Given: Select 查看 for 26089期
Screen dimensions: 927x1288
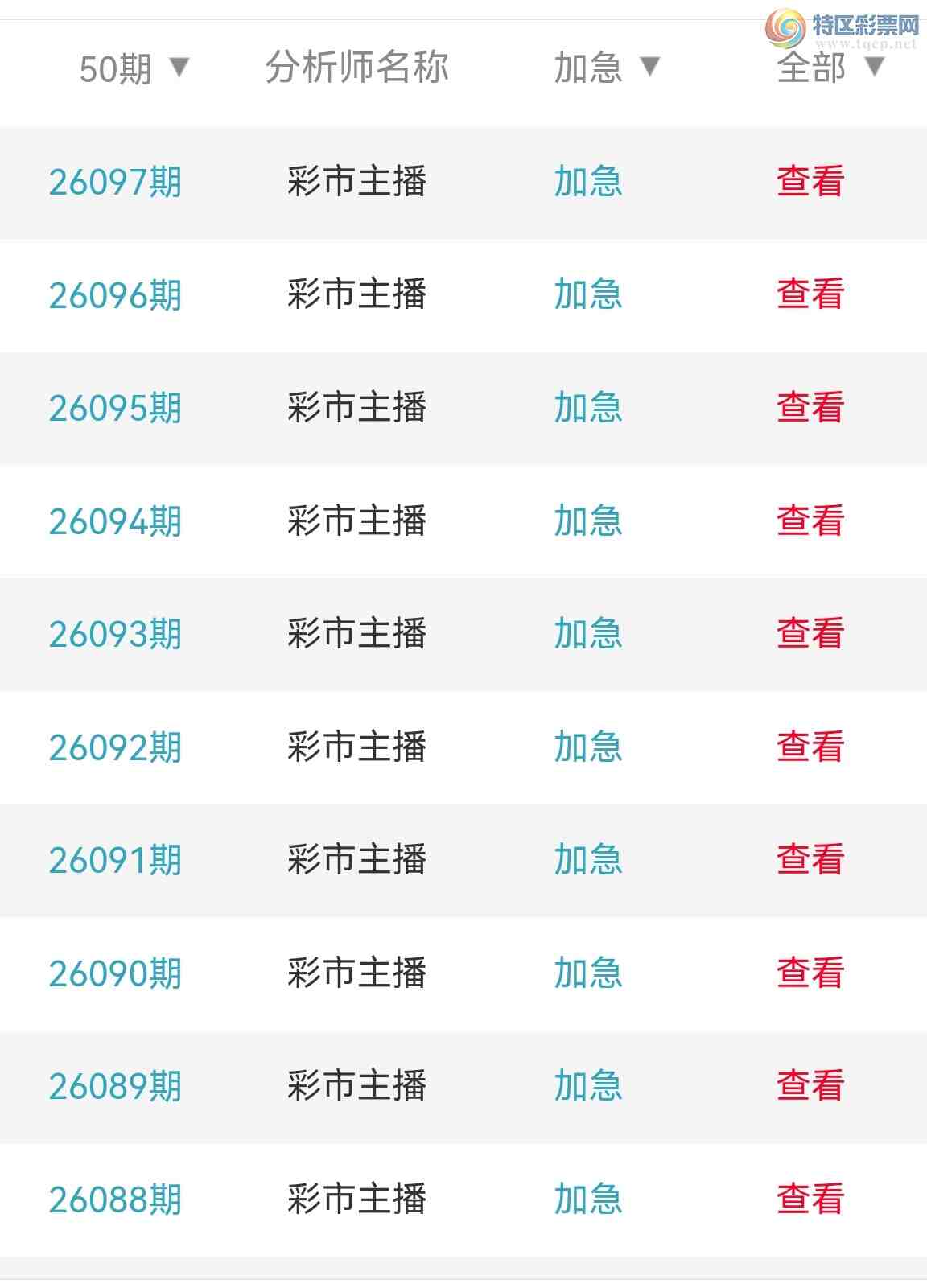Looking at the screenshot, I should 810,1086.
